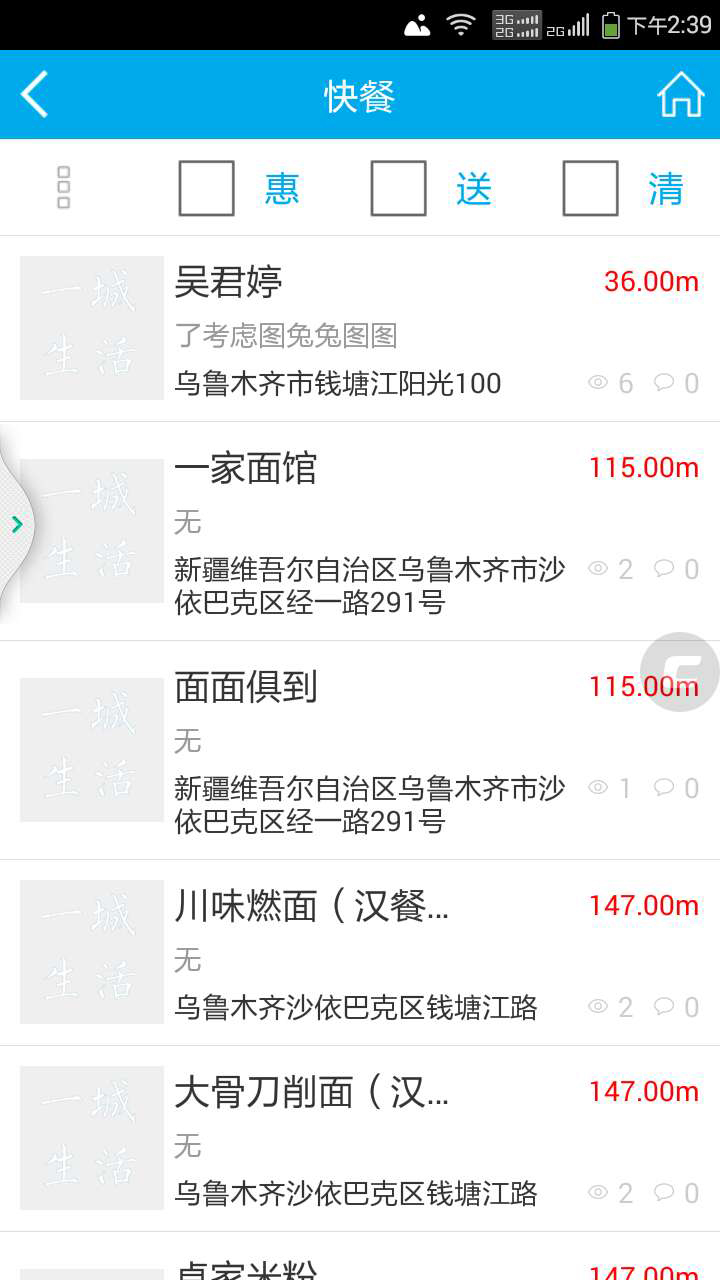
Task: Expand the side drawer arrow handle
Action: (17, 524)
